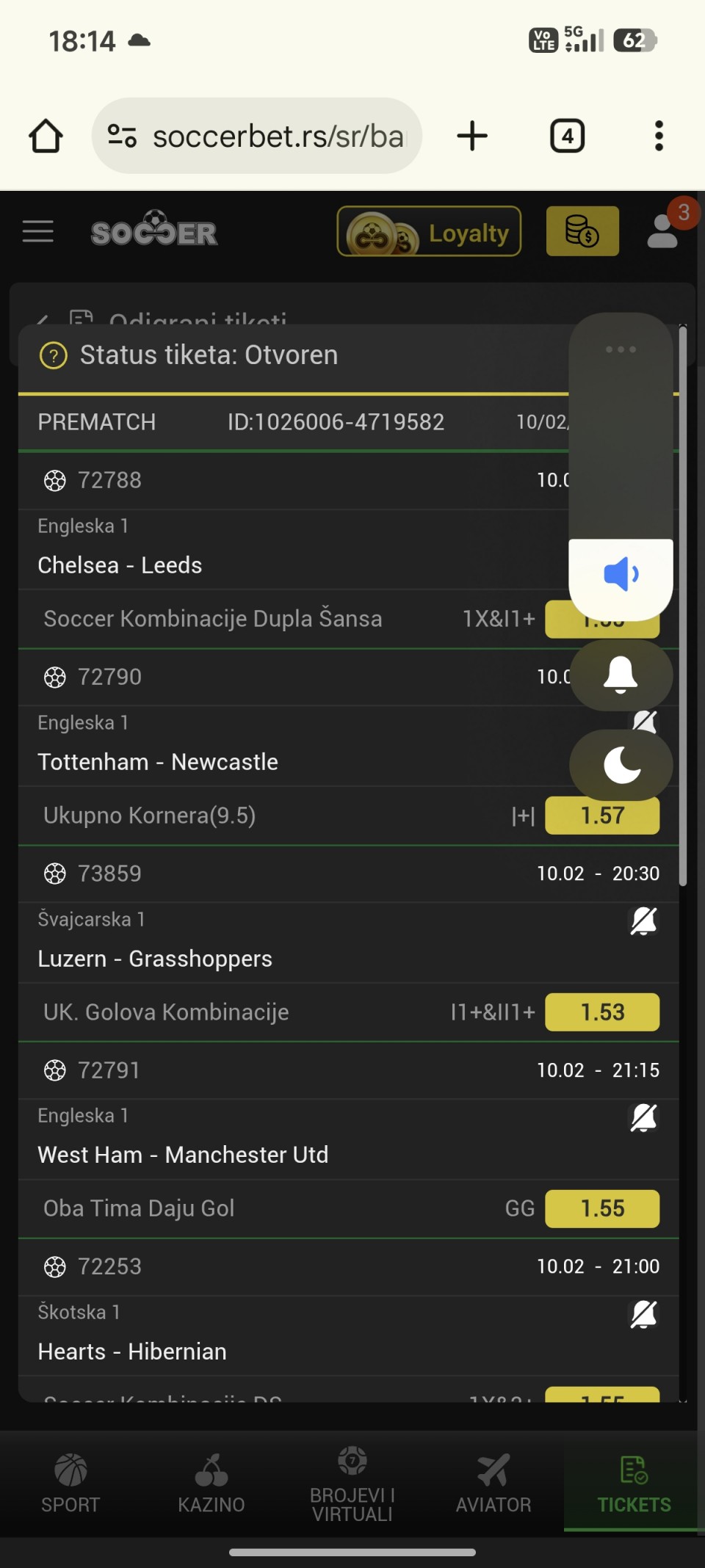The image size is (705, 1568).
Task: Toggle notification bell for Hearts - Hibernian
Action: [643, 1314]
